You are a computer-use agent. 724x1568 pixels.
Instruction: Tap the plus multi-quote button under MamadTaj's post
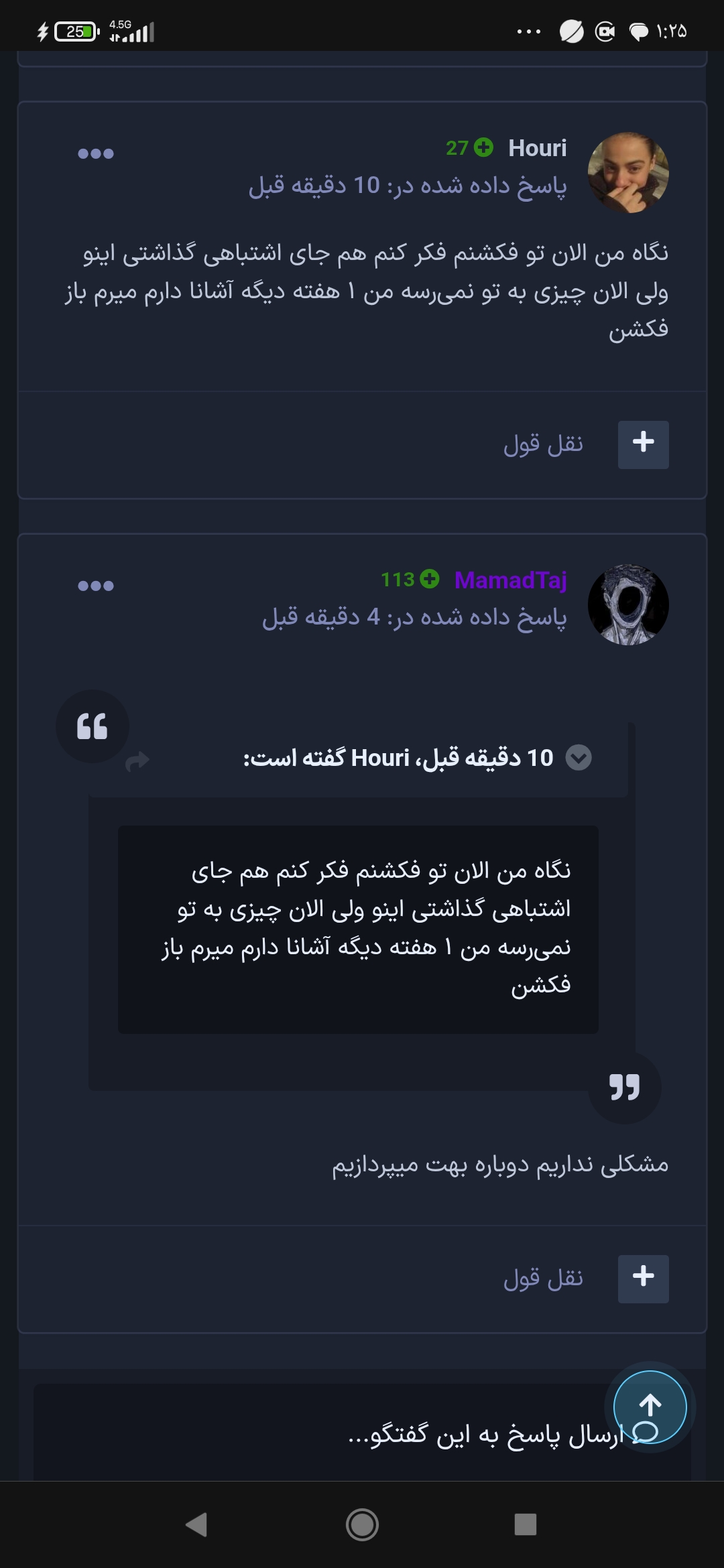643,1279
